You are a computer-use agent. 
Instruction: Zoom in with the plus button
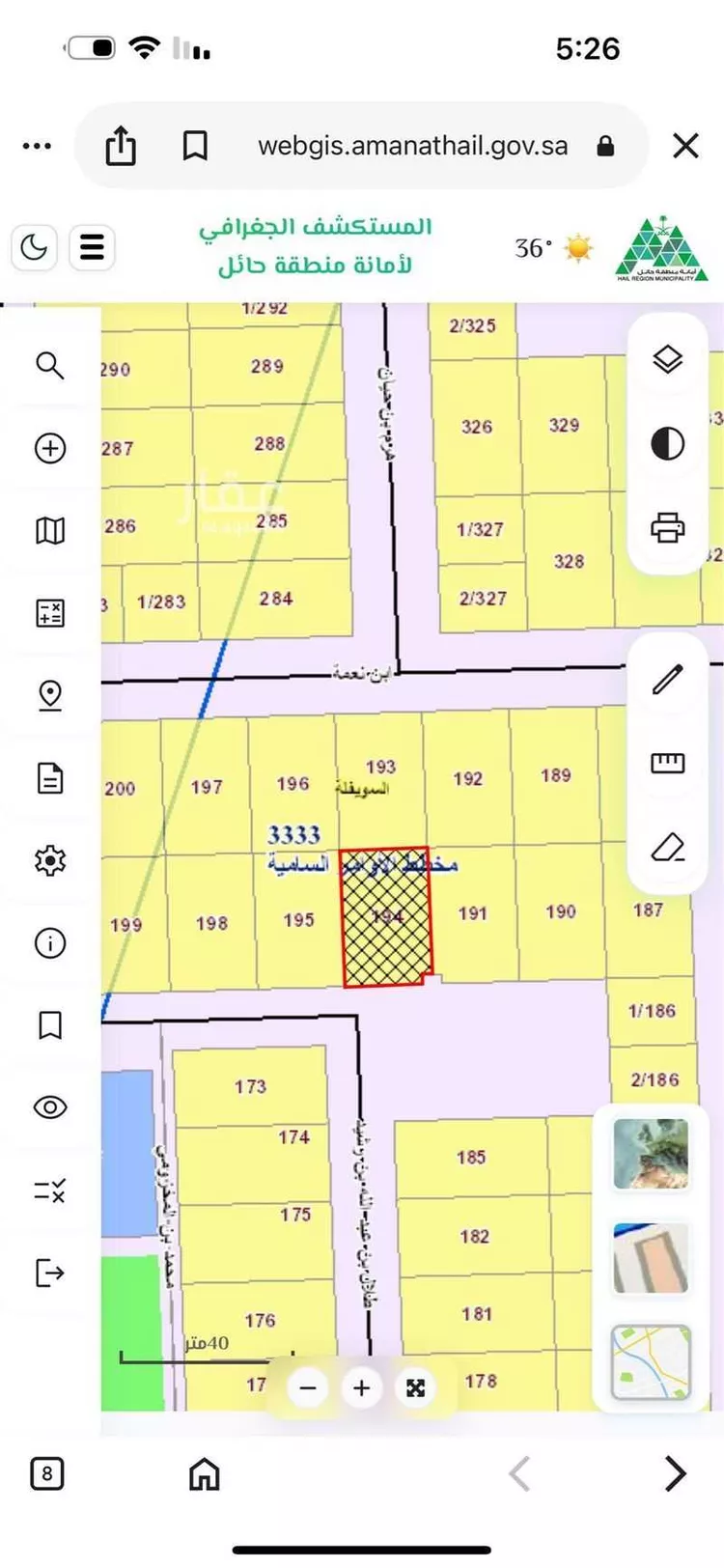click(362, 1388)
